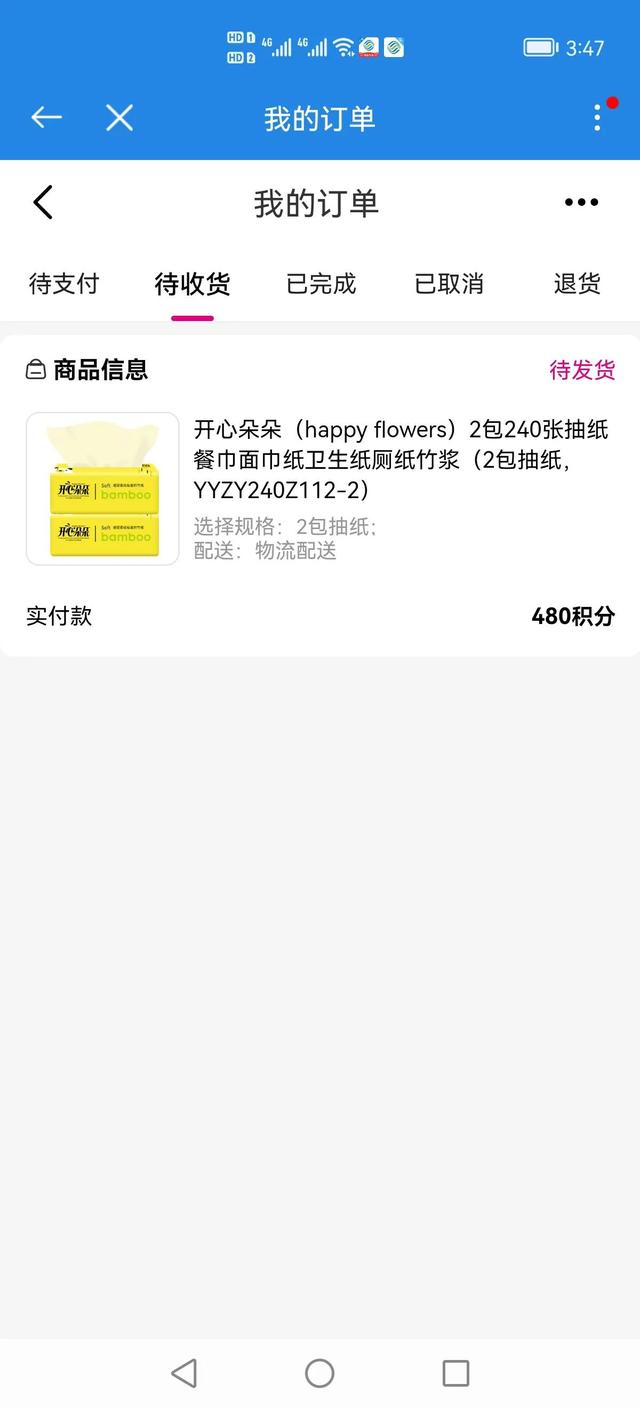Tap the system home button
Viewport: 640px width, 1408px height.
320,1373
